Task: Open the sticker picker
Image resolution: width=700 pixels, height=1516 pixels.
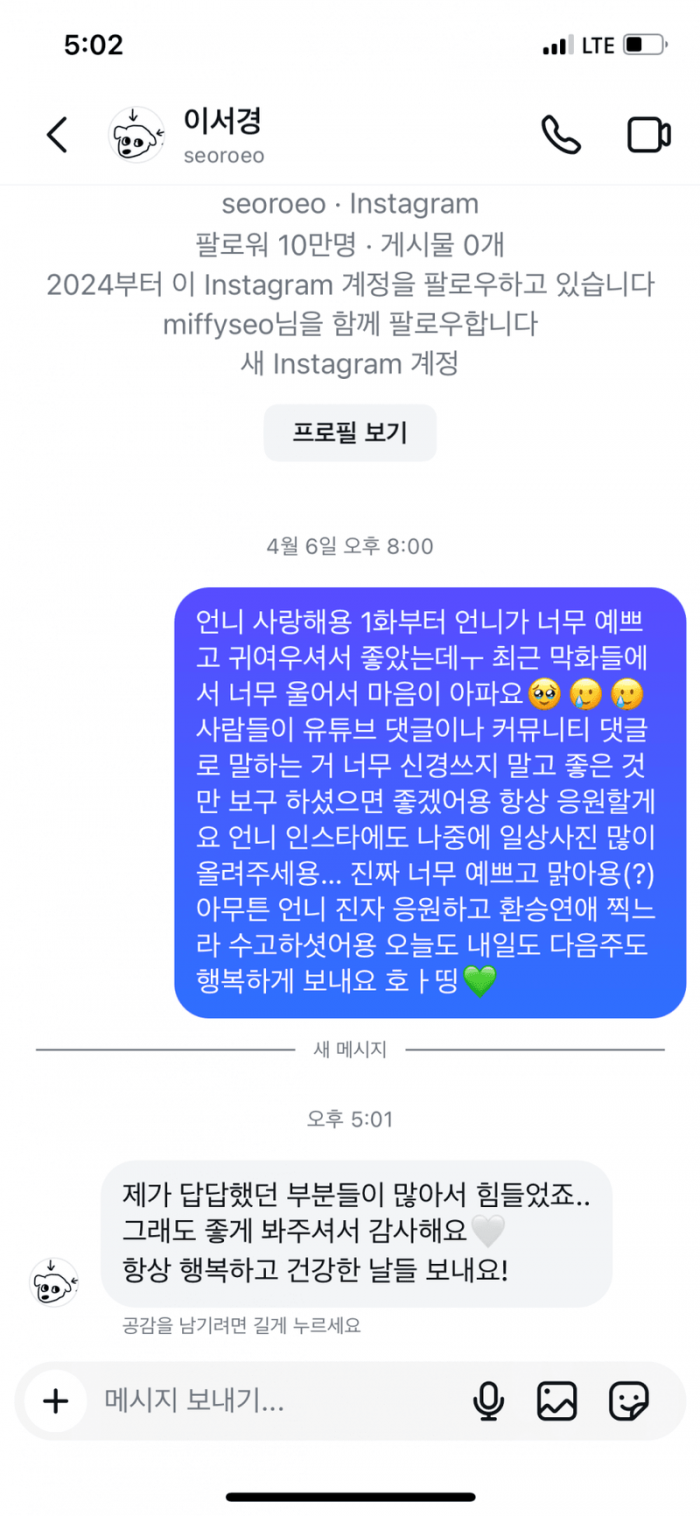Action: coord(628,1400)
